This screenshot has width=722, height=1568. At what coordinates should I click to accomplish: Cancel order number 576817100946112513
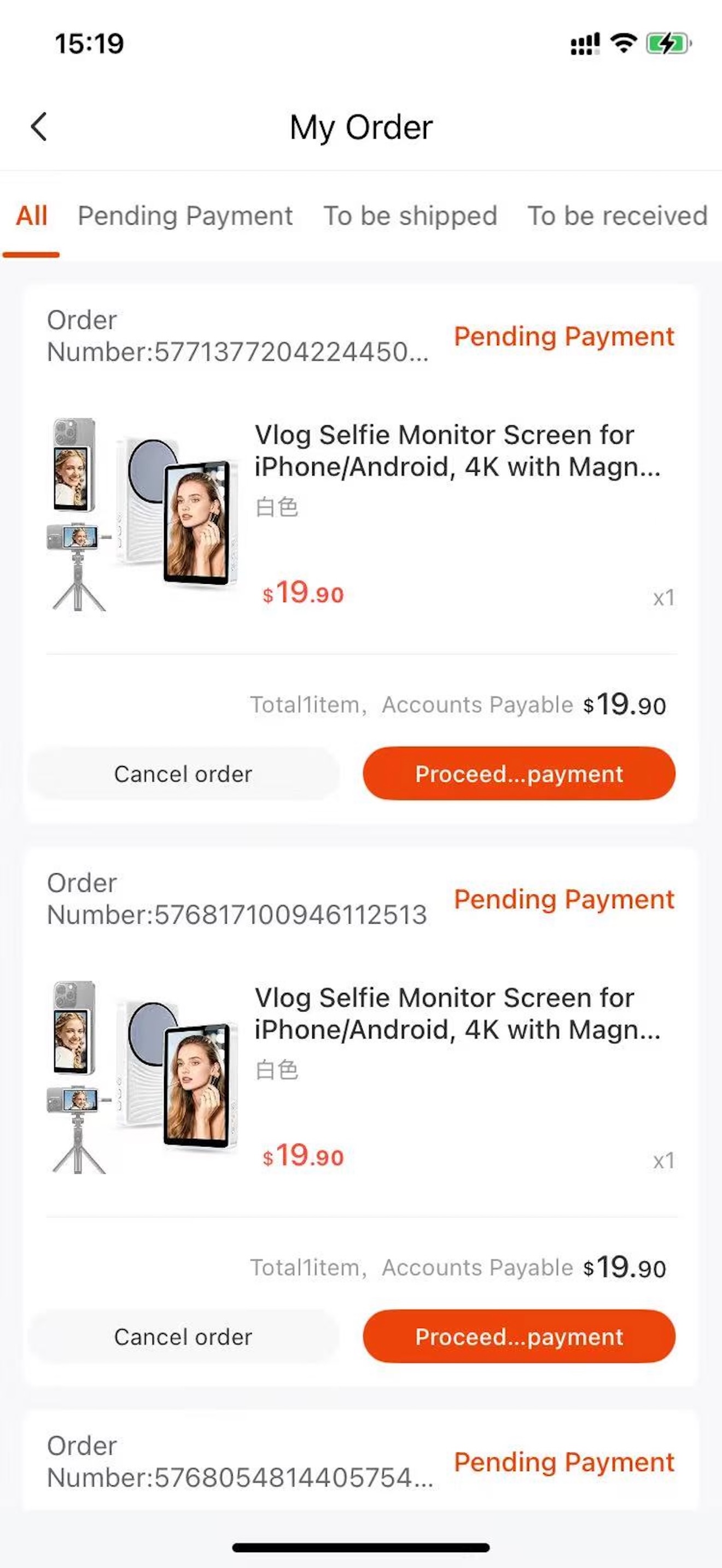point(183,1337)
